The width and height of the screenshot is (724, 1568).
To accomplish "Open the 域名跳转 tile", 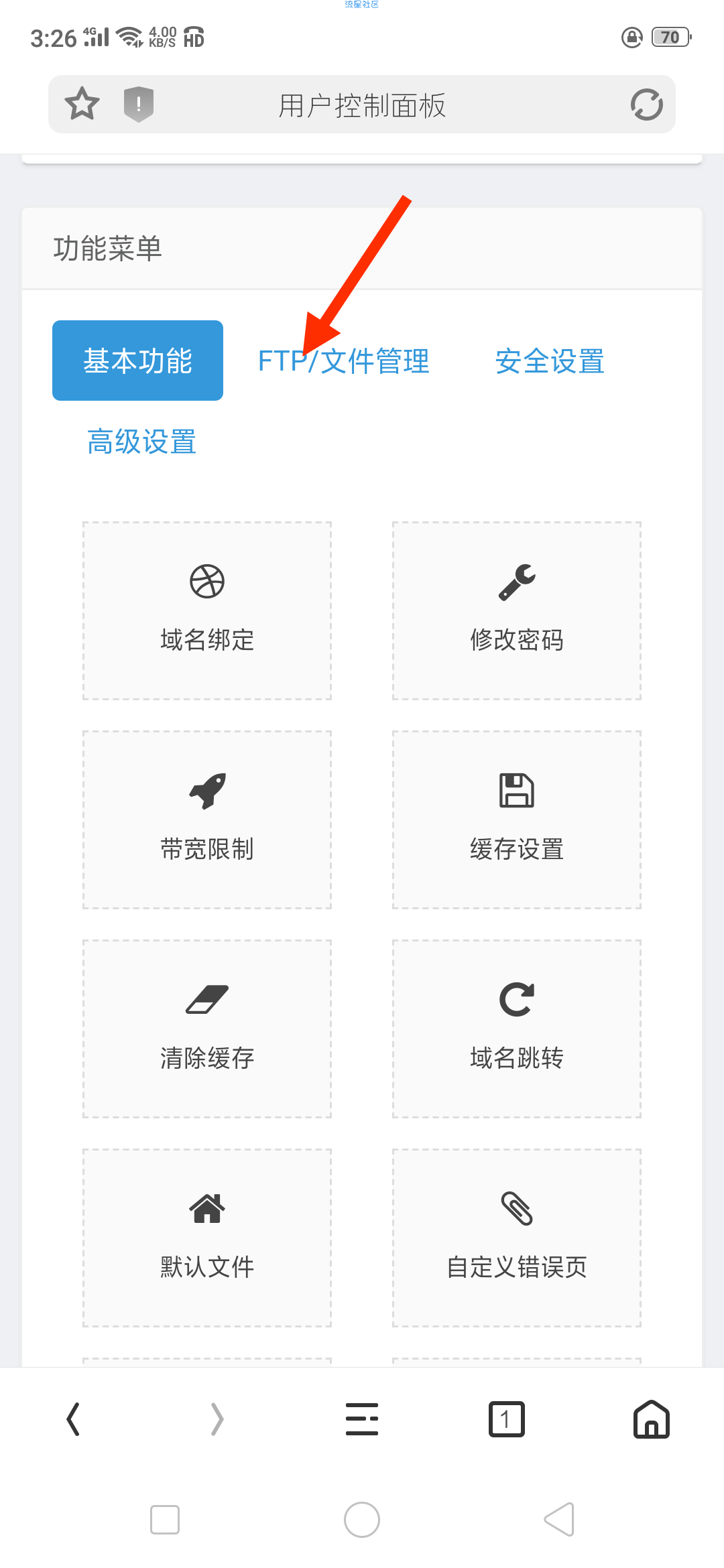I will (517, 1029).
